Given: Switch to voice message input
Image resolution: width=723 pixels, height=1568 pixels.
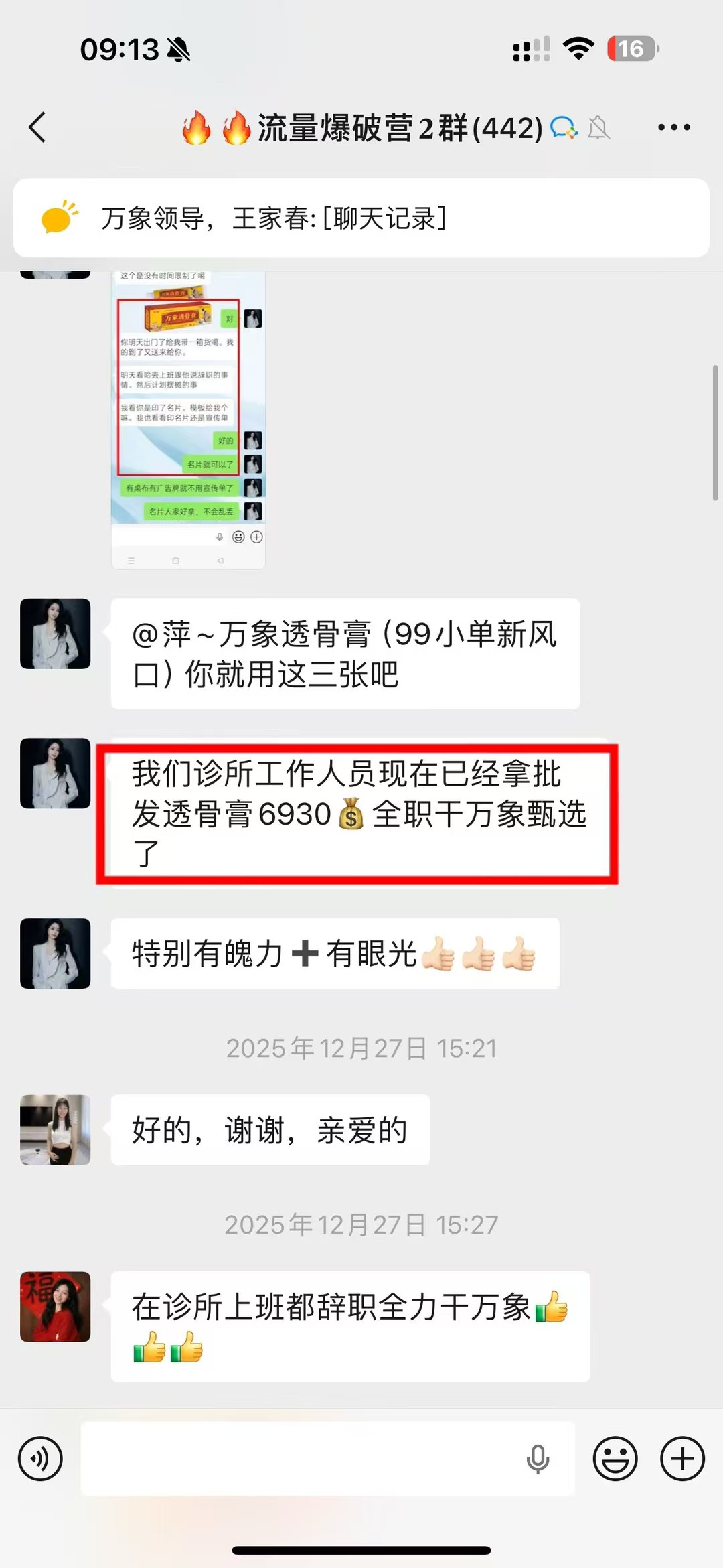Looking at the screenshot, I should [x=40, y=1459].
